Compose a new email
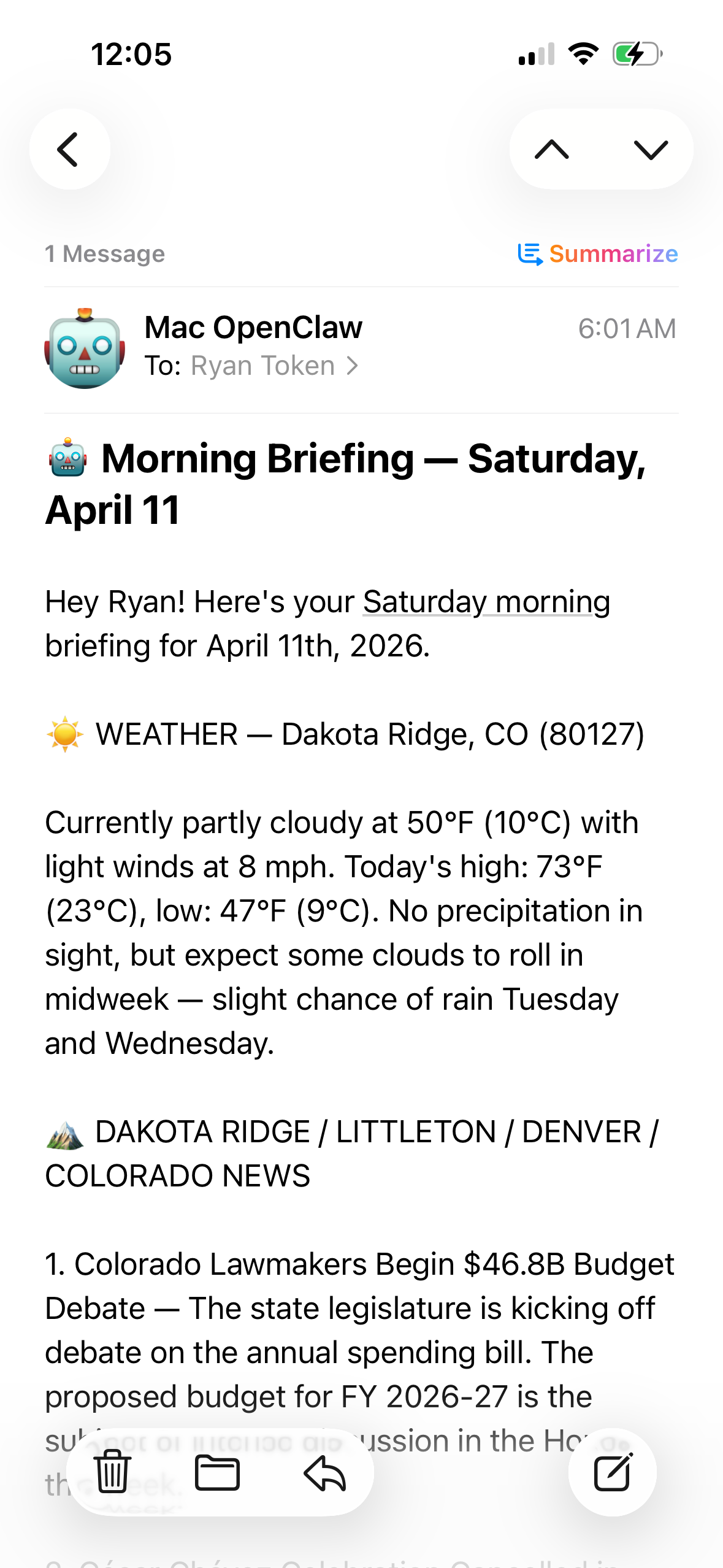Image resolution: width=723 pixels, height=1568 pixels. click(x=613, y=1472)
